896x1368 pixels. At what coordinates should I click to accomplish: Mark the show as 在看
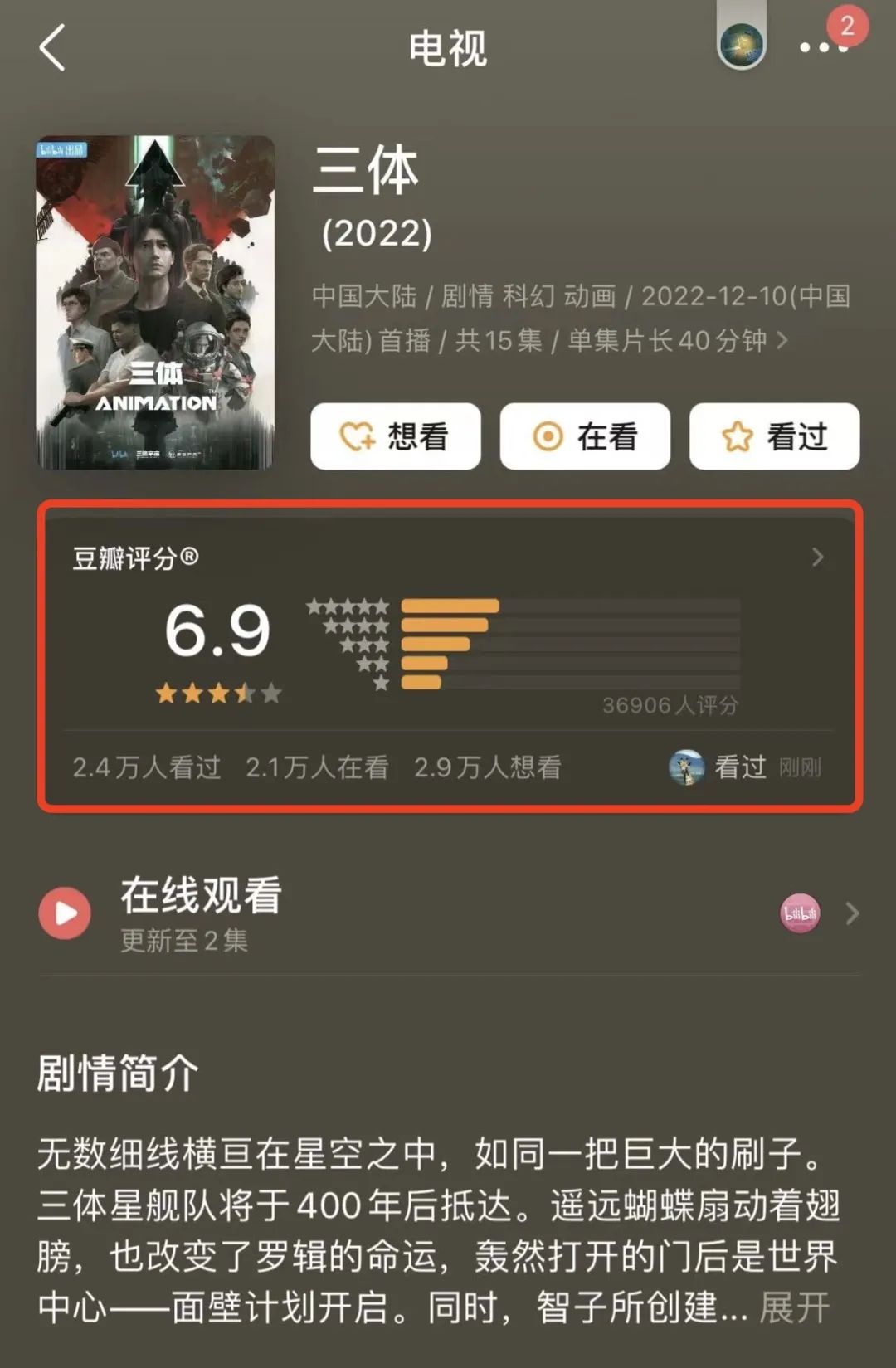(585, 436)
